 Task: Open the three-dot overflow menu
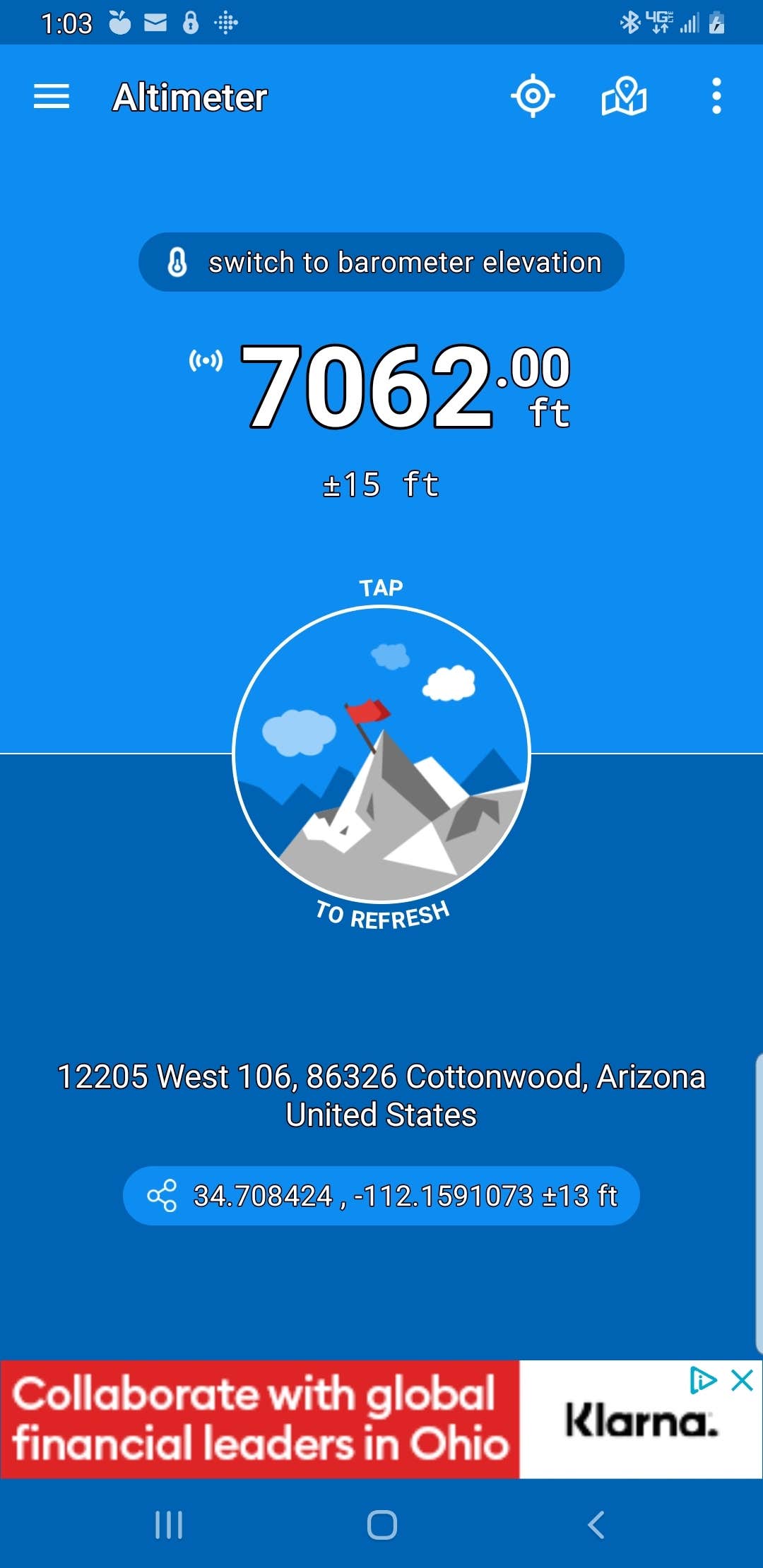click(x=716, y=96)
